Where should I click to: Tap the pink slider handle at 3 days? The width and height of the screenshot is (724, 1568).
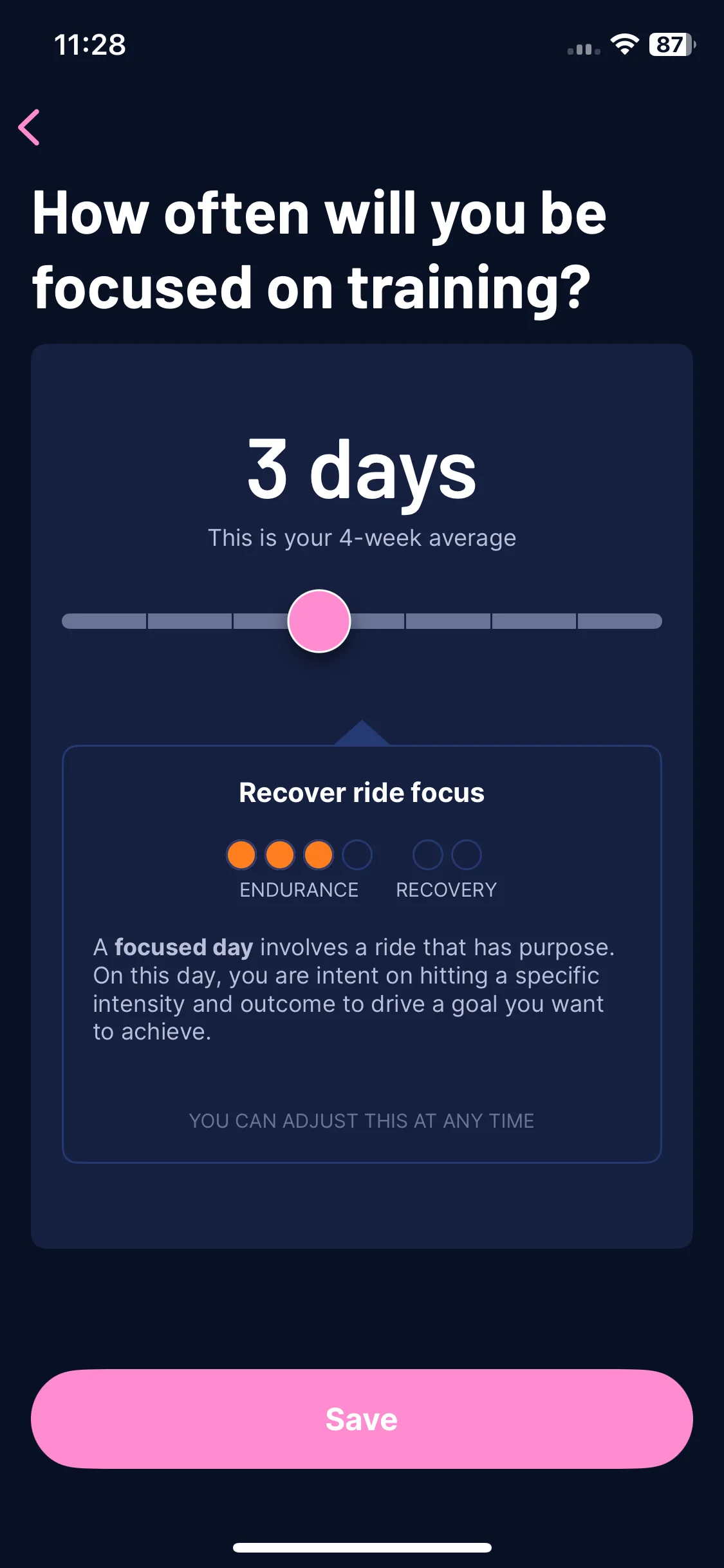(319, 621)
